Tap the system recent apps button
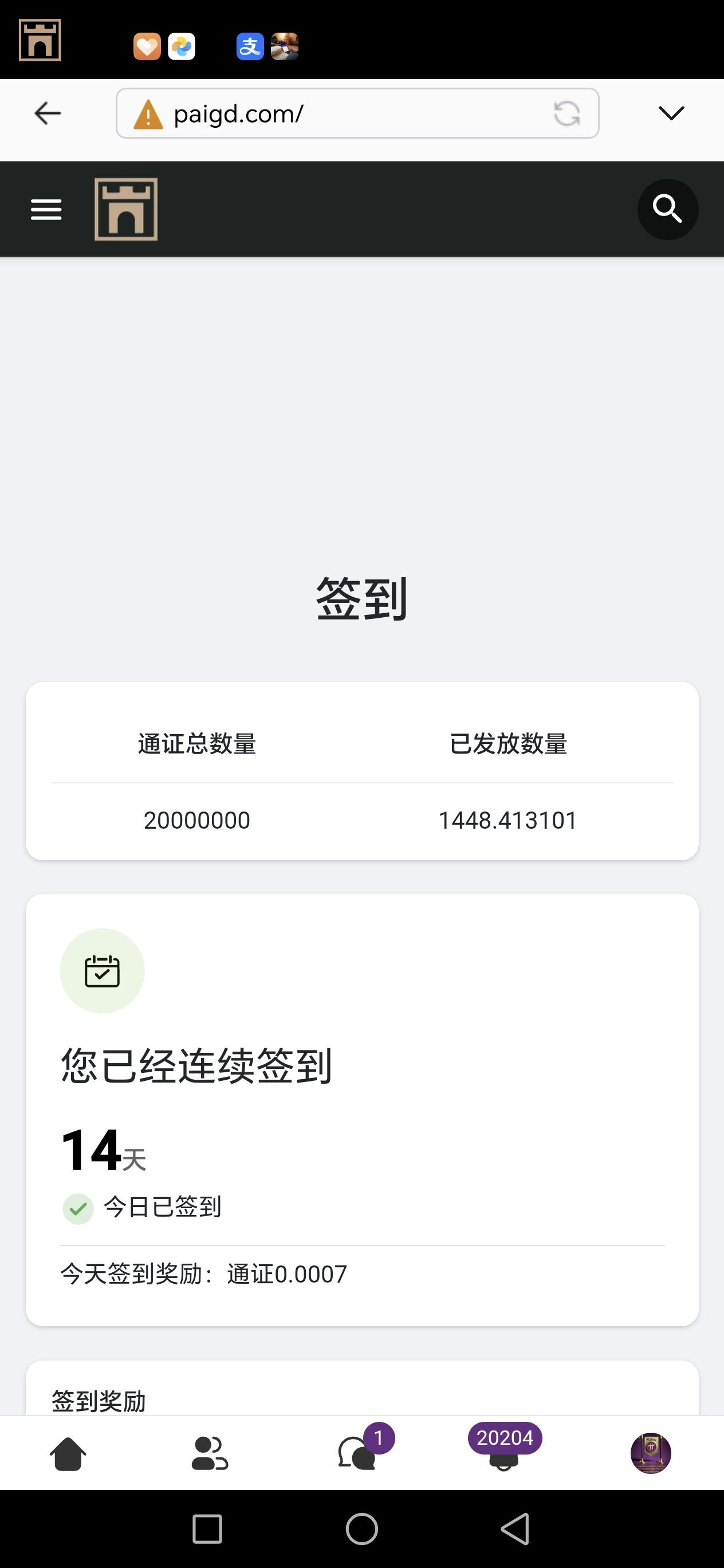The image size is (724, 1568). pyautogui.click(x=207, y=1529)
